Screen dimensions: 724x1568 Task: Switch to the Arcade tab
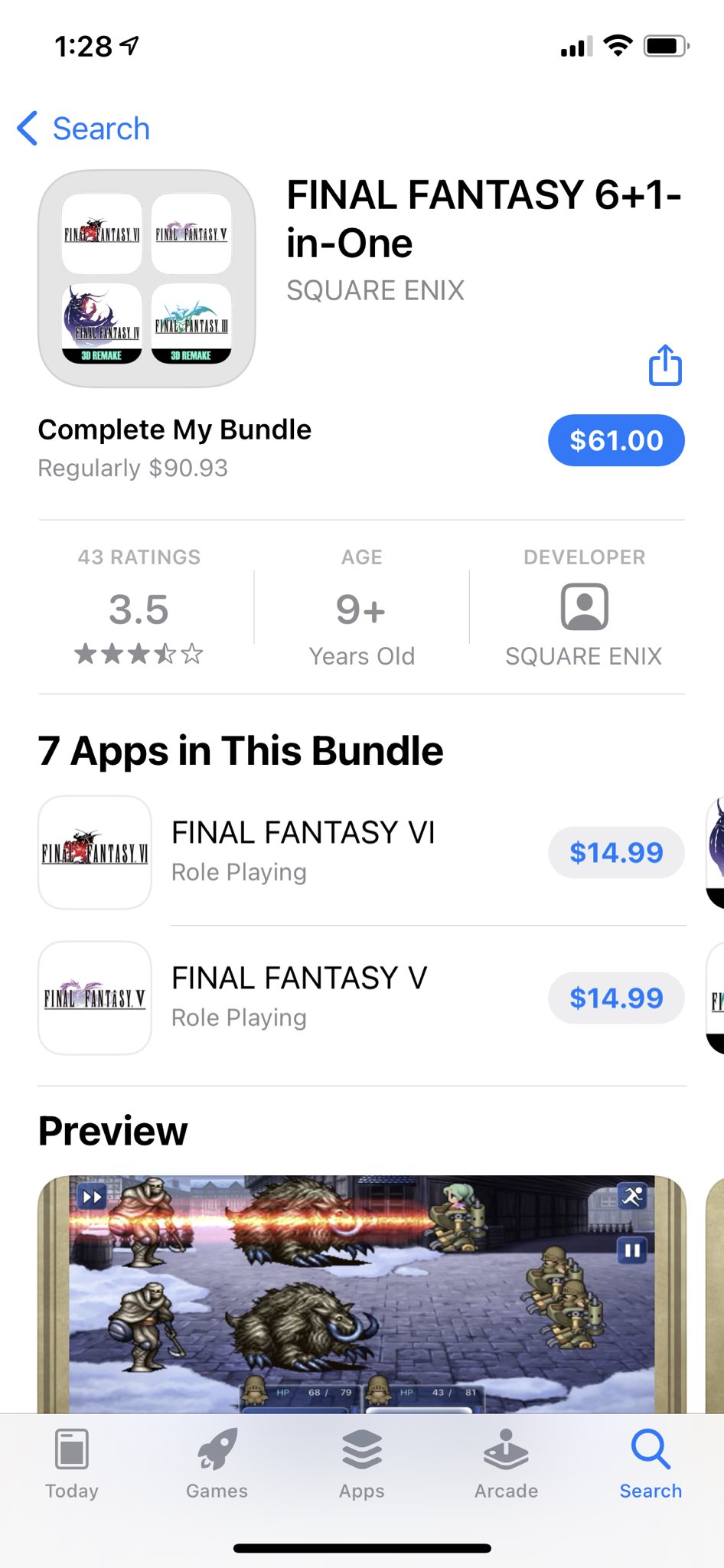[506, 1463]
